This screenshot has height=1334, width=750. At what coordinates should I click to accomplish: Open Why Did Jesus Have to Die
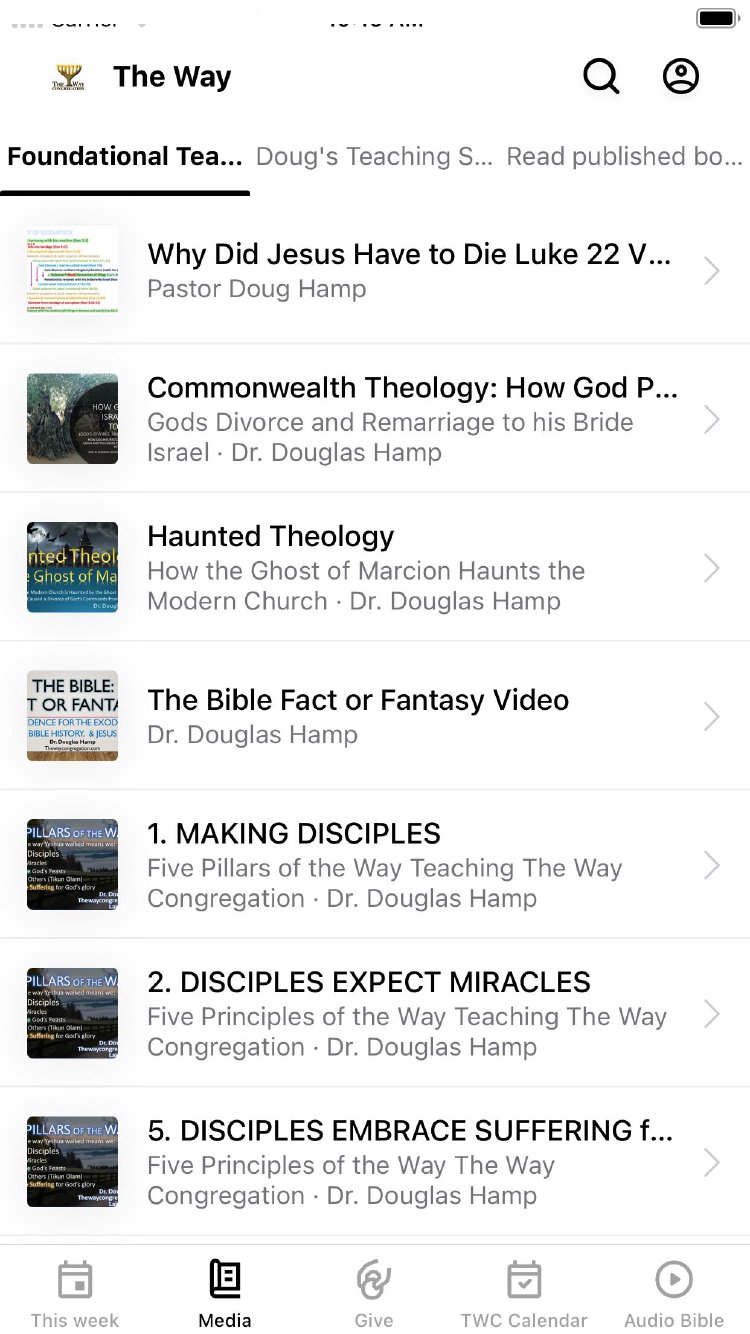(x=409, y=270)
